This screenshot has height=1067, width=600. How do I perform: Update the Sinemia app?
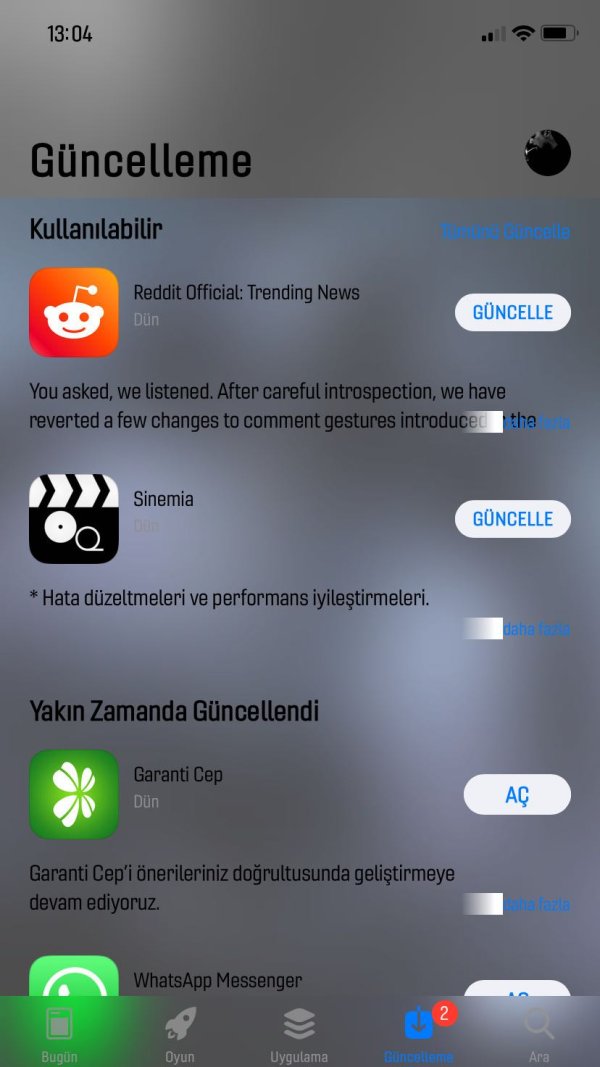tap(512, 518)
